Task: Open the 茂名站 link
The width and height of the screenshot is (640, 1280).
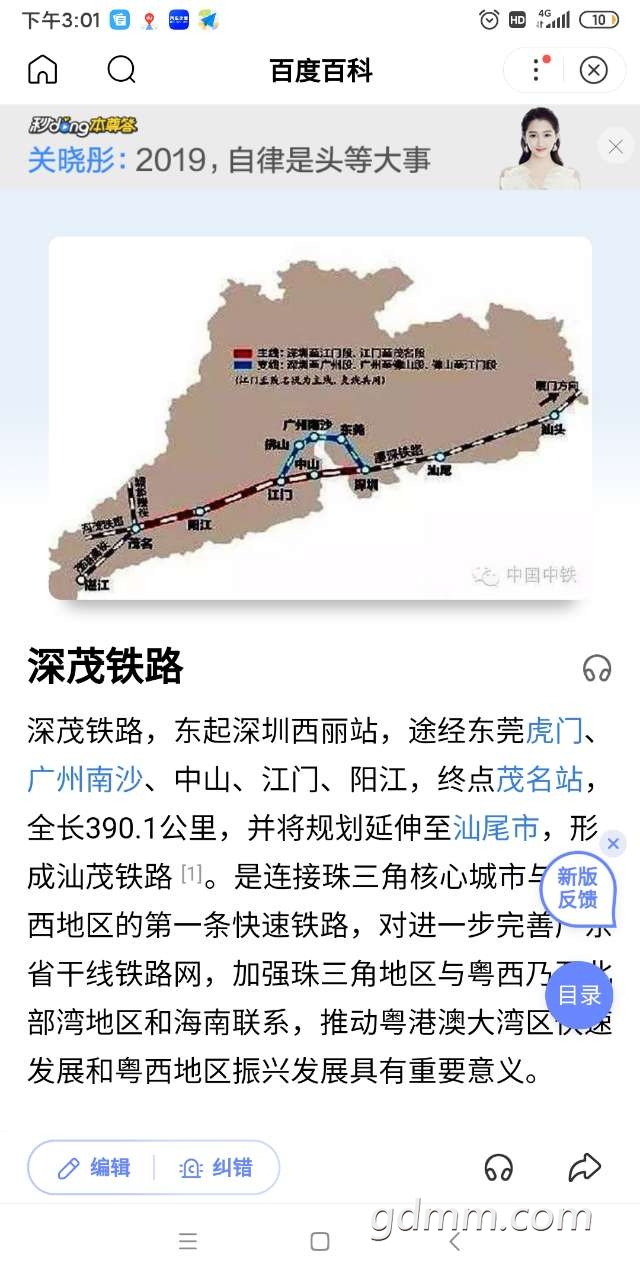Action: pyautogui.click(x=540, y=779)
